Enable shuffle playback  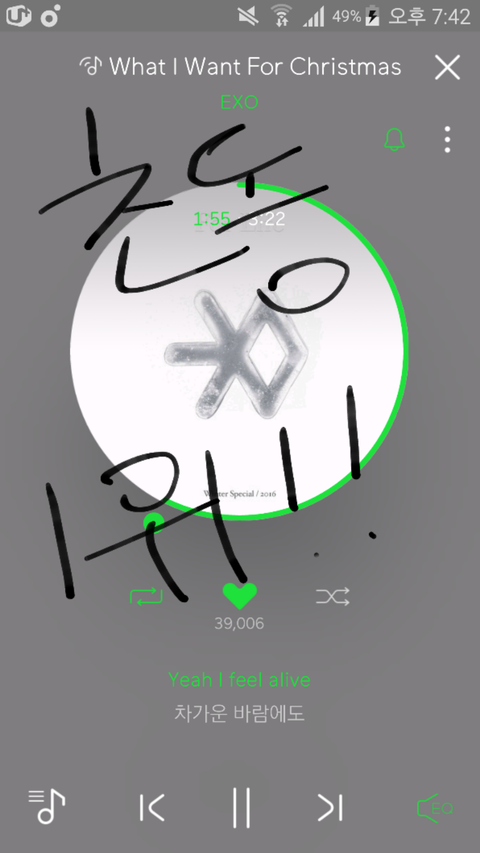tap(333, 597)
